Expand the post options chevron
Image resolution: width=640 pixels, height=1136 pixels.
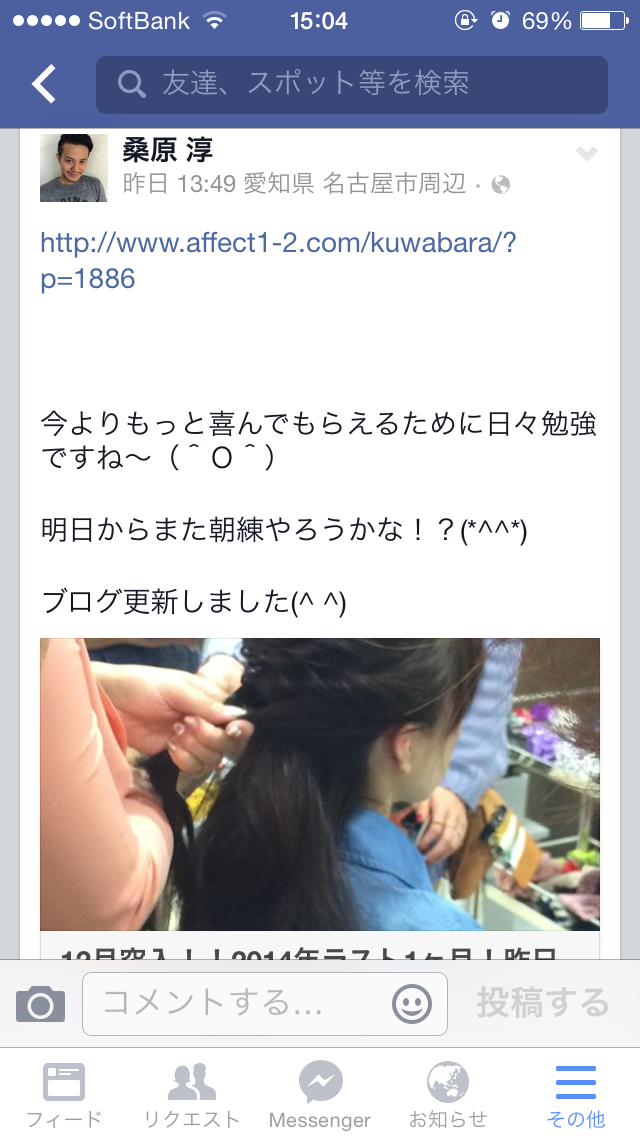pyautogui.click(x=586, y=153)
